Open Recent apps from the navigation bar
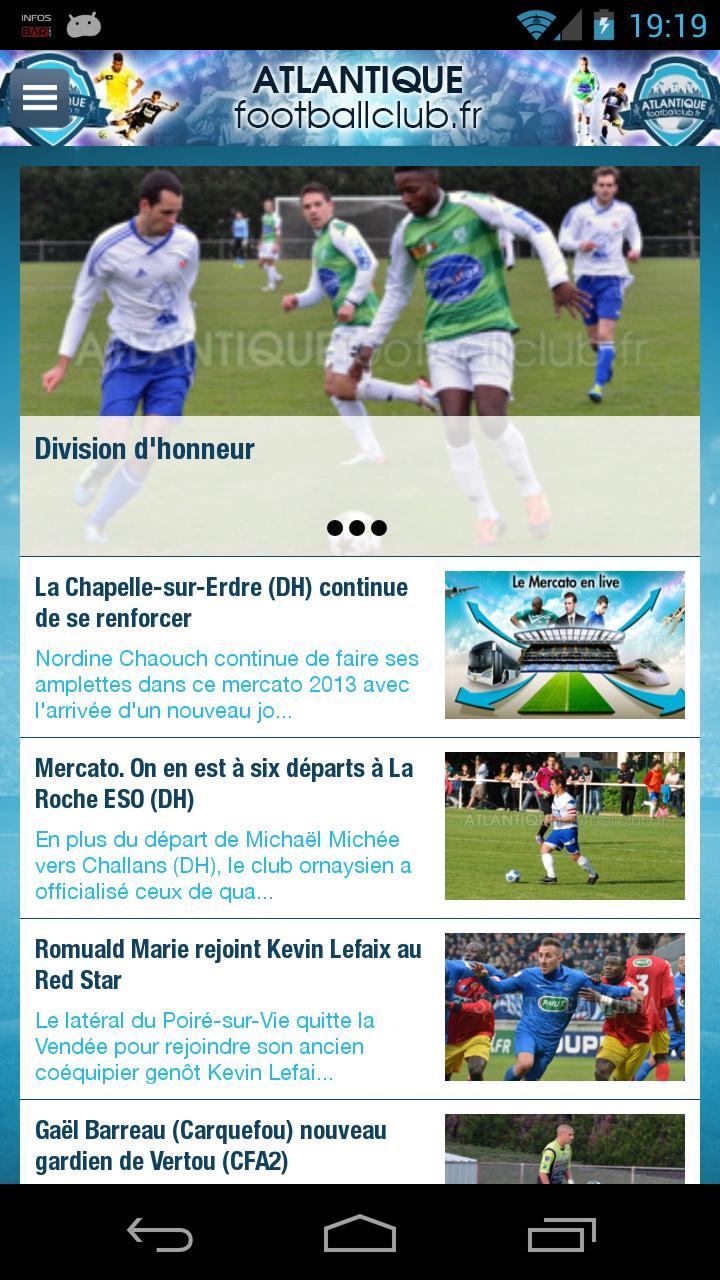This screenshot has width=720, height=1280. point(561,1235)
